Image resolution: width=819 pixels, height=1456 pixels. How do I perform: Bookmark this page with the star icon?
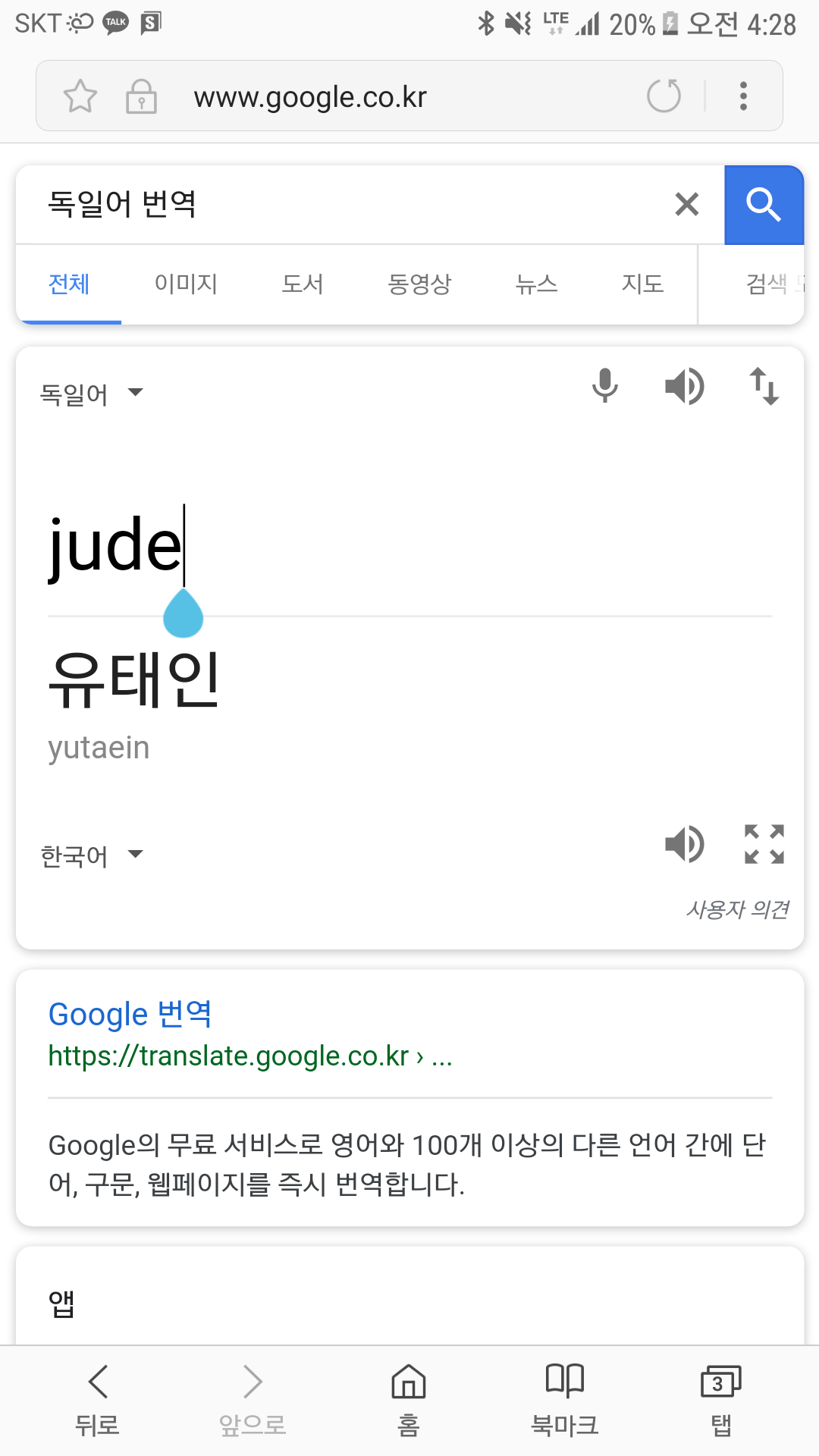(80, 96)
